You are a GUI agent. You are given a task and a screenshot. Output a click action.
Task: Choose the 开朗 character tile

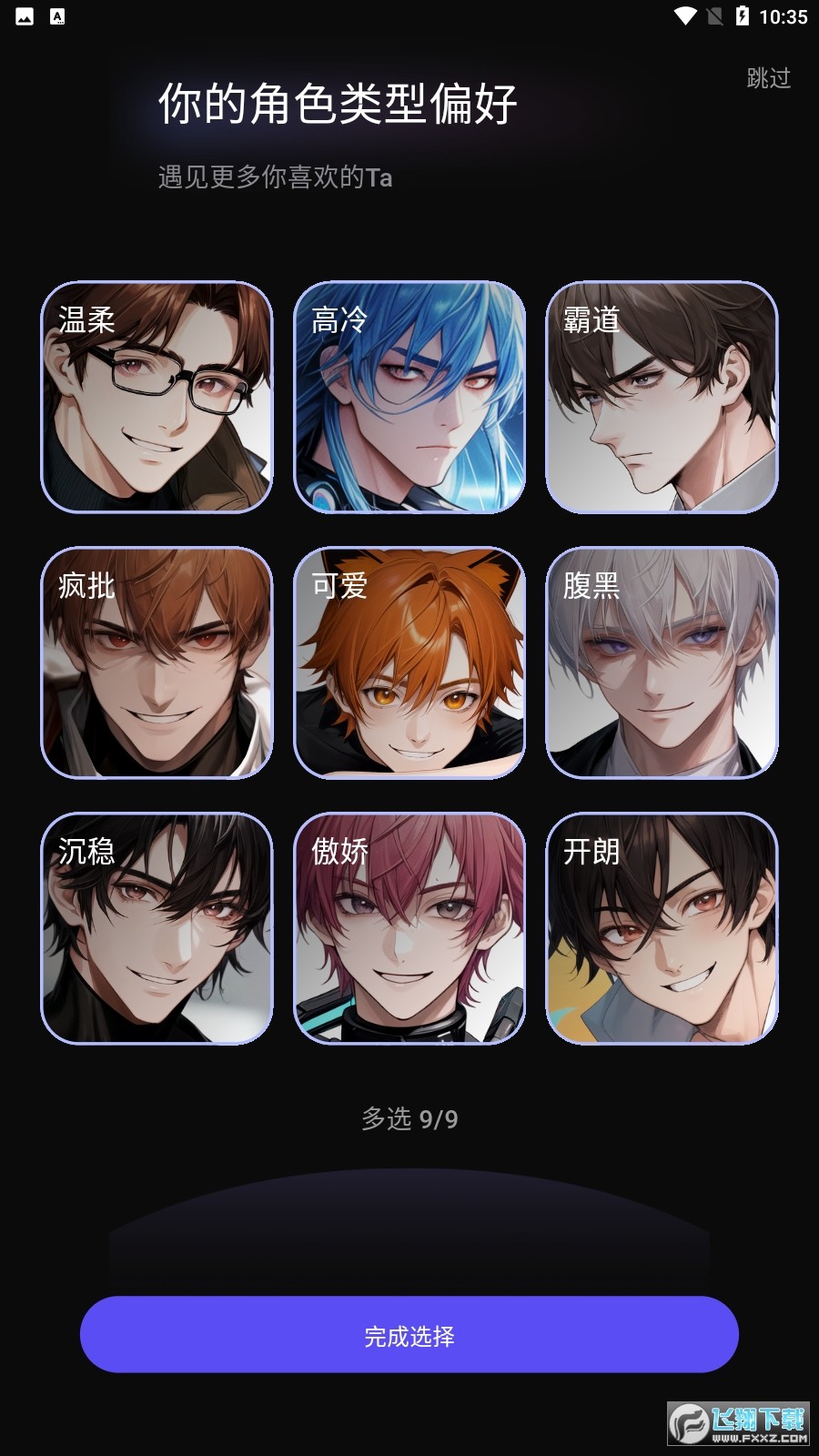[662, 928]
